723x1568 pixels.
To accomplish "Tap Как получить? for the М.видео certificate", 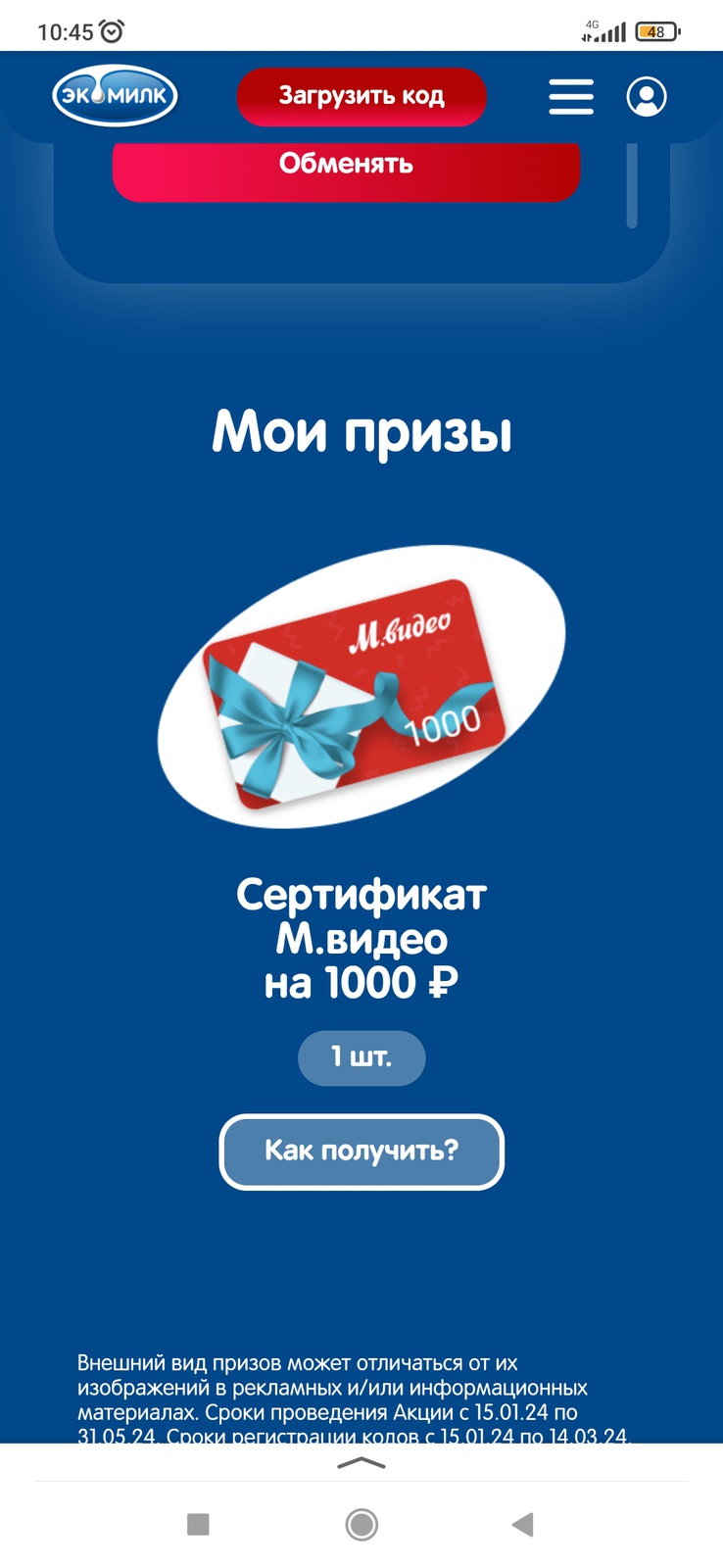I will pos(361,1151).
